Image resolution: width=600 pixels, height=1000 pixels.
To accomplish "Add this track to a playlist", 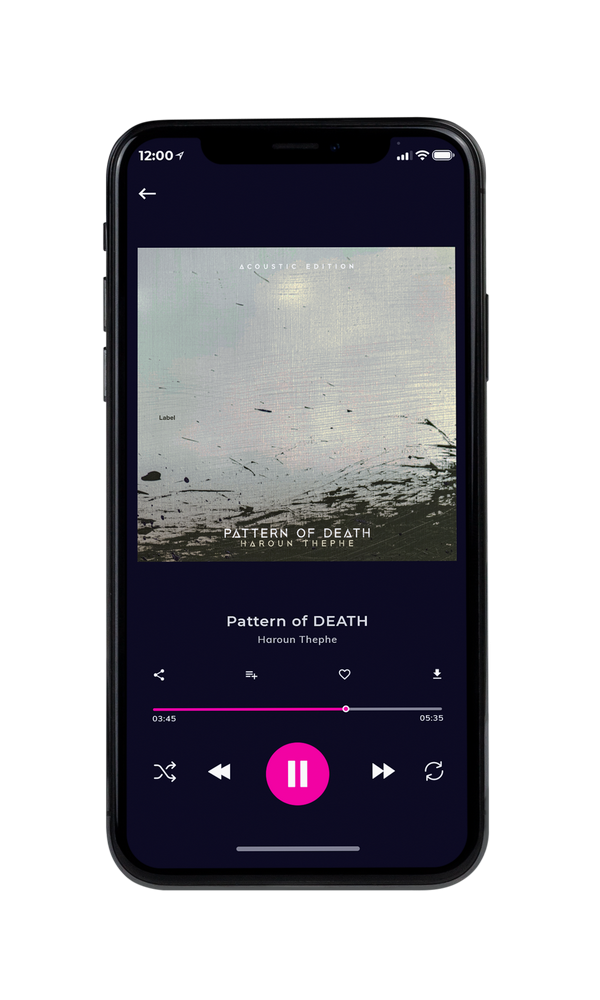I will tap(251, 675).
